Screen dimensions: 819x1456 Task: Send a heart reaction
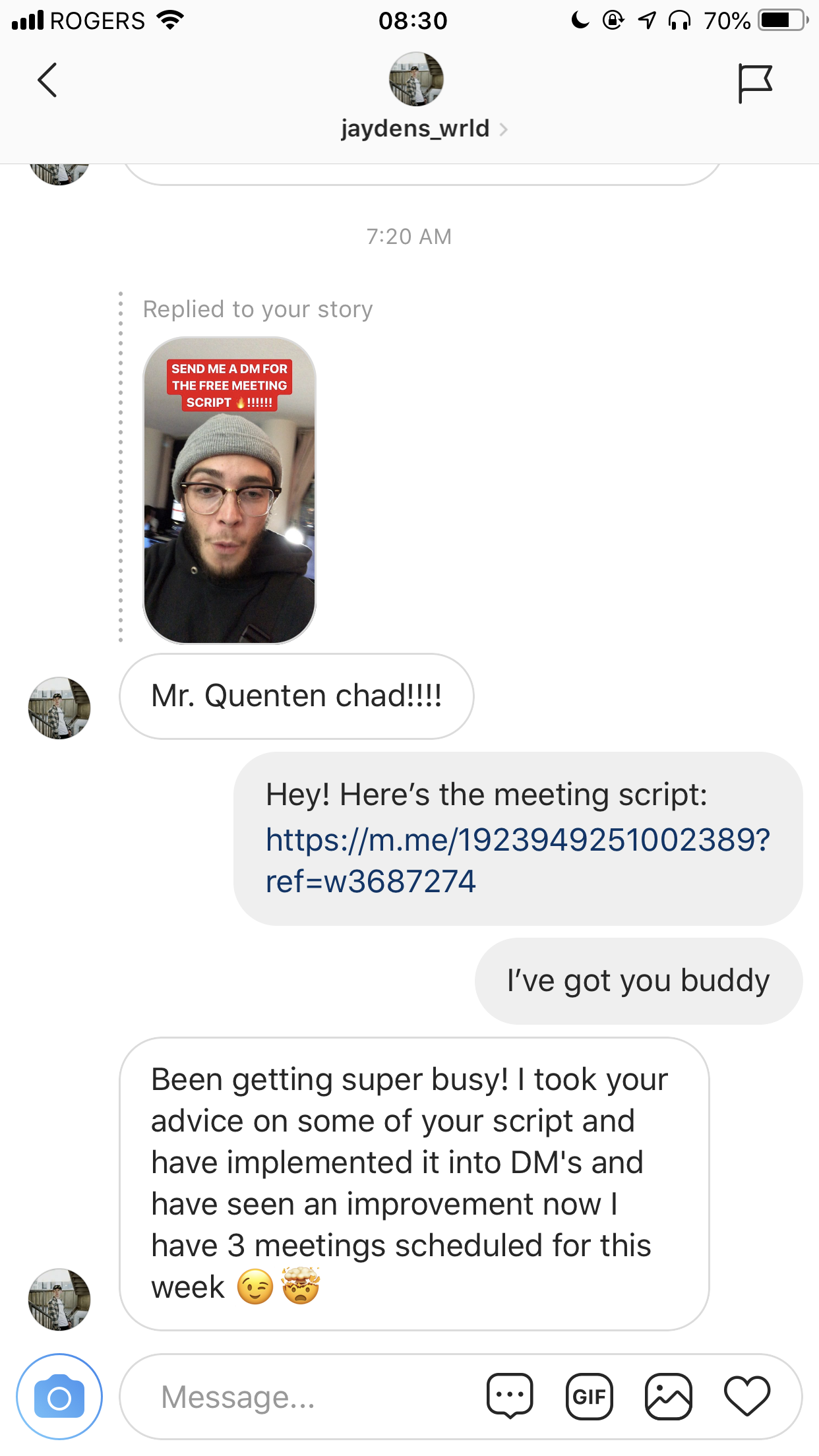747,1397
